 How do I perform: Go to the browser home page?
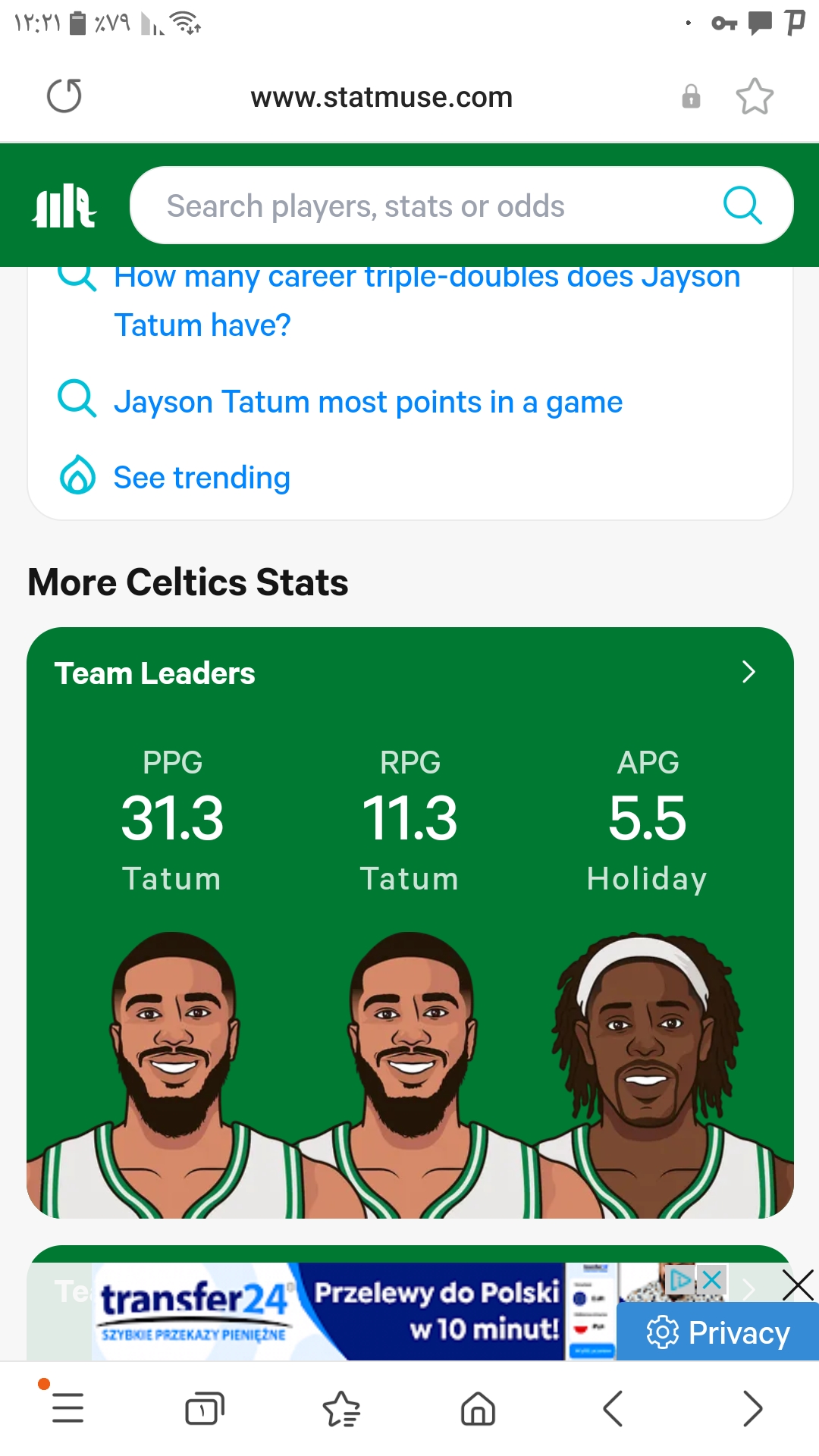[x=478, y=1409]
